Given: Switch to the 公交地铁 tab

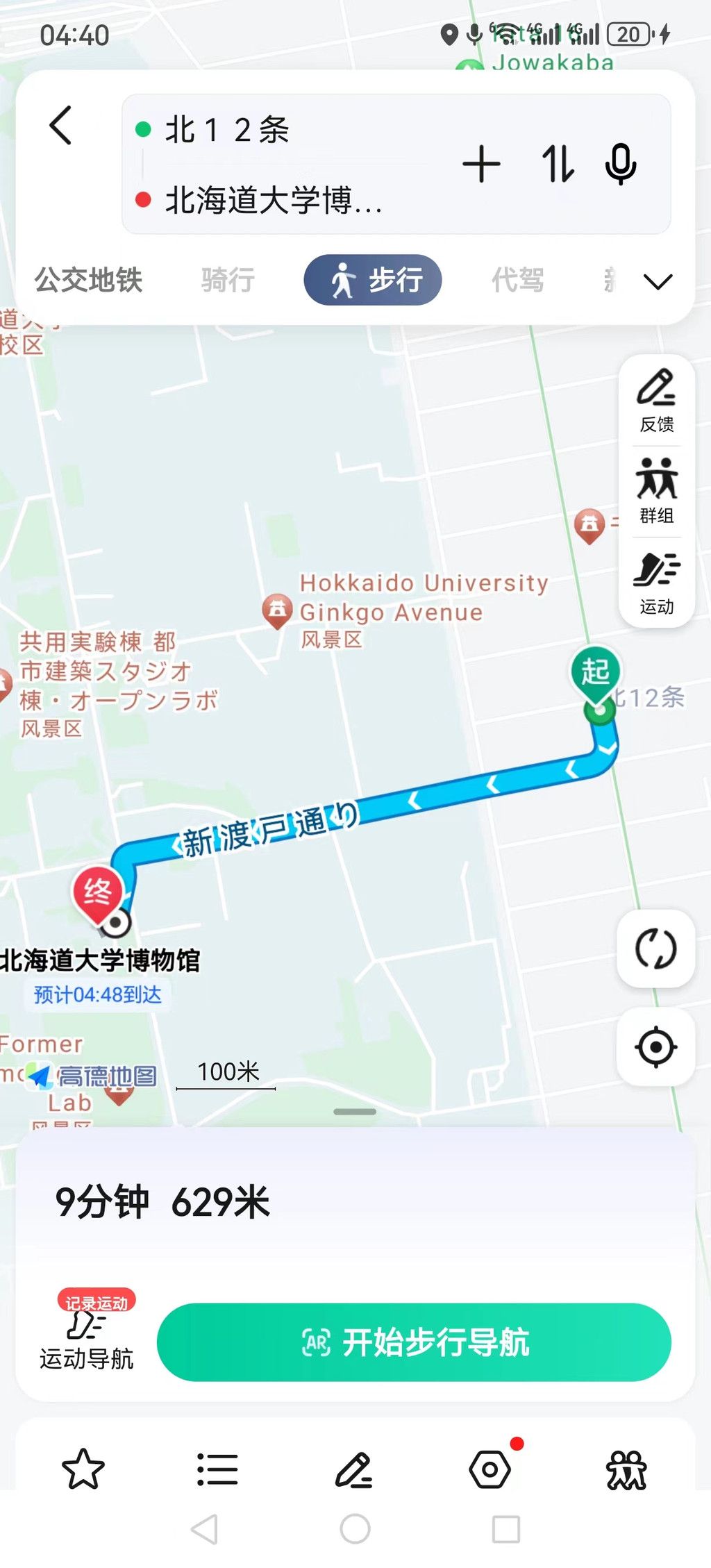Looking at the screenshot, I should tap(88, 281).
